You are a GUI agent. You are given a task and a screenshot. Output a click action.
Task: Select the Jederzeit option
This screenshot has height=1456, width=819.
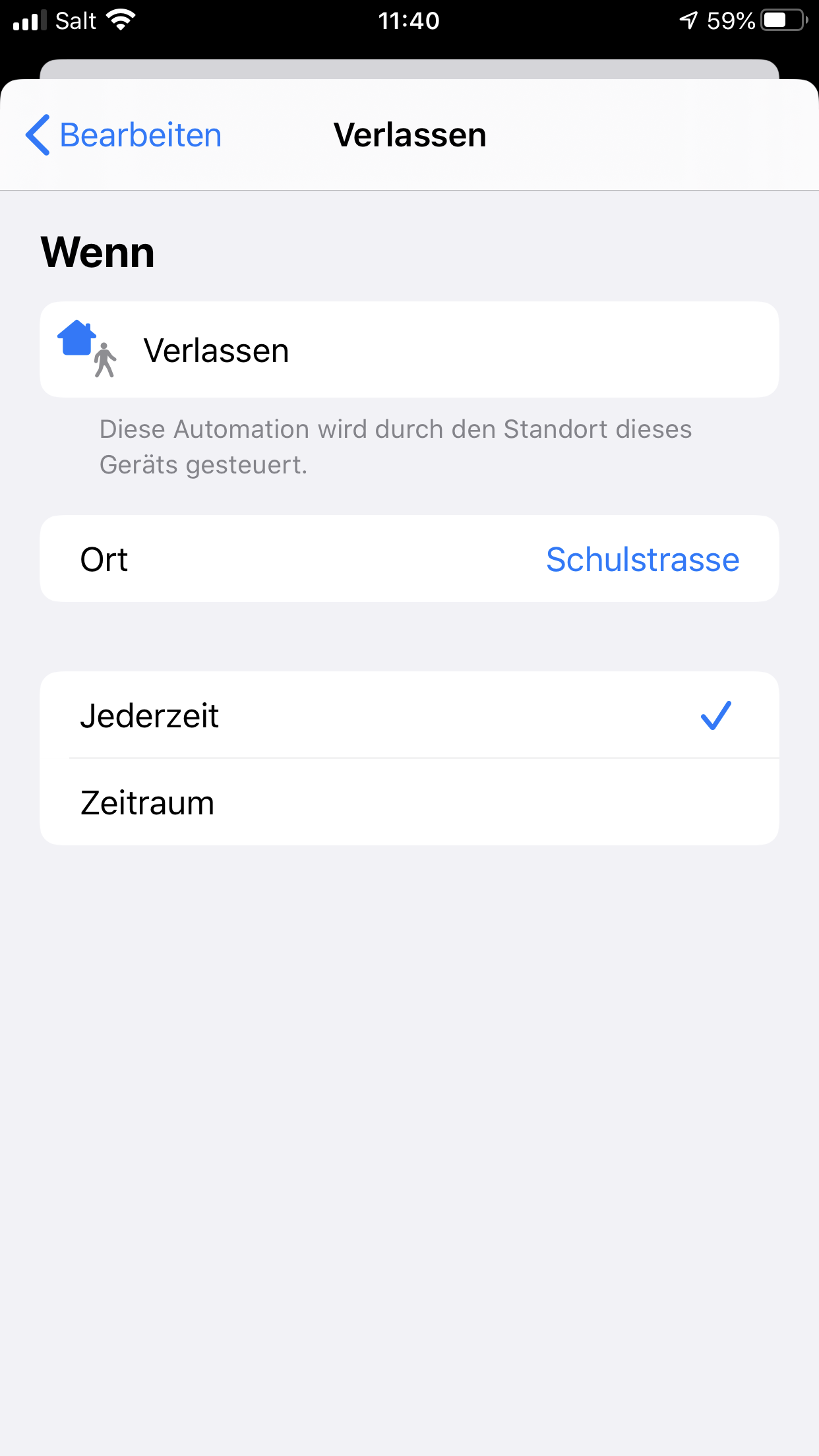point(409,715)
